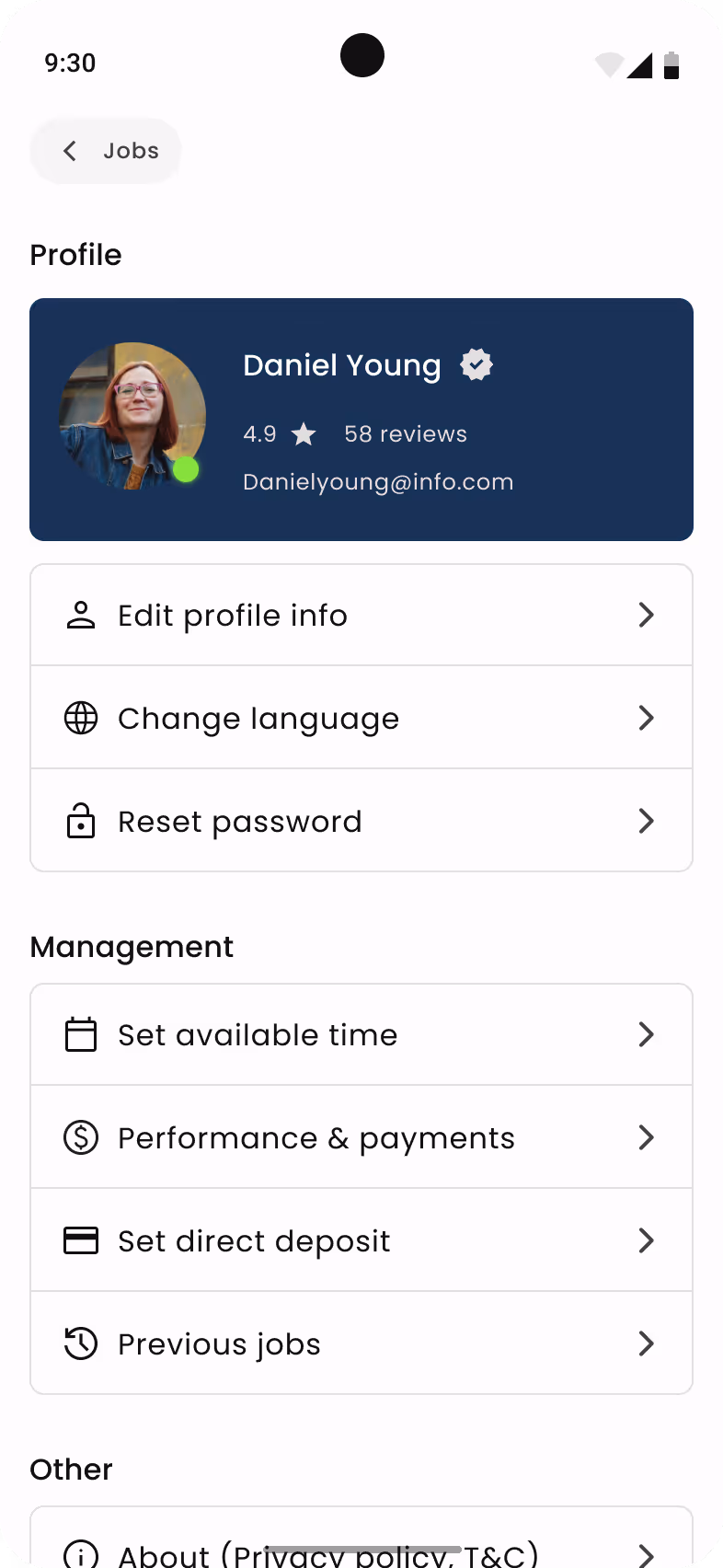Tap Daniel Young's profile card

pos(361,420)
